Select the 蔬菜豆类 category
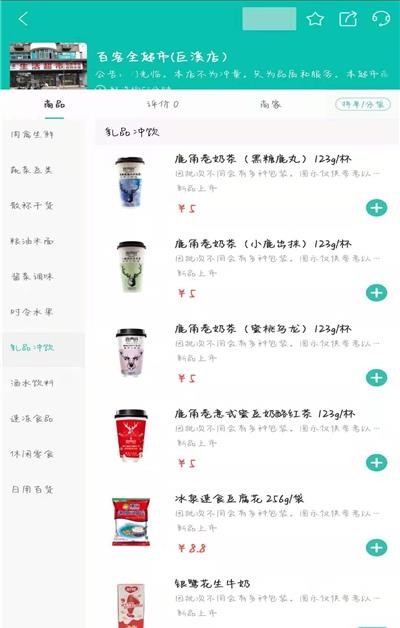Viewport: 400px width, 628px height. [32, 170]
